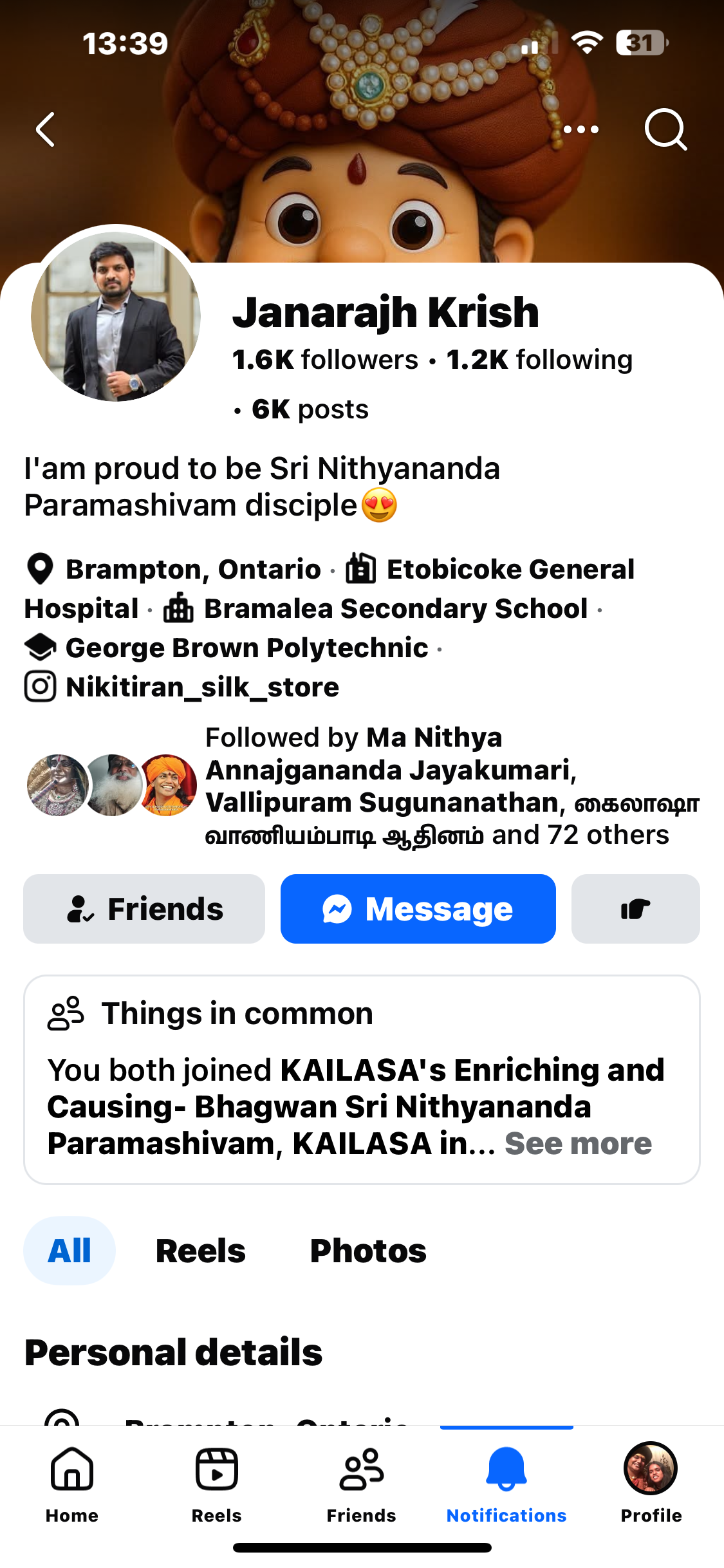Open the Friends status button
Image resolution: width=724 pixels, height=1568 pixels.
coord(144,909)
